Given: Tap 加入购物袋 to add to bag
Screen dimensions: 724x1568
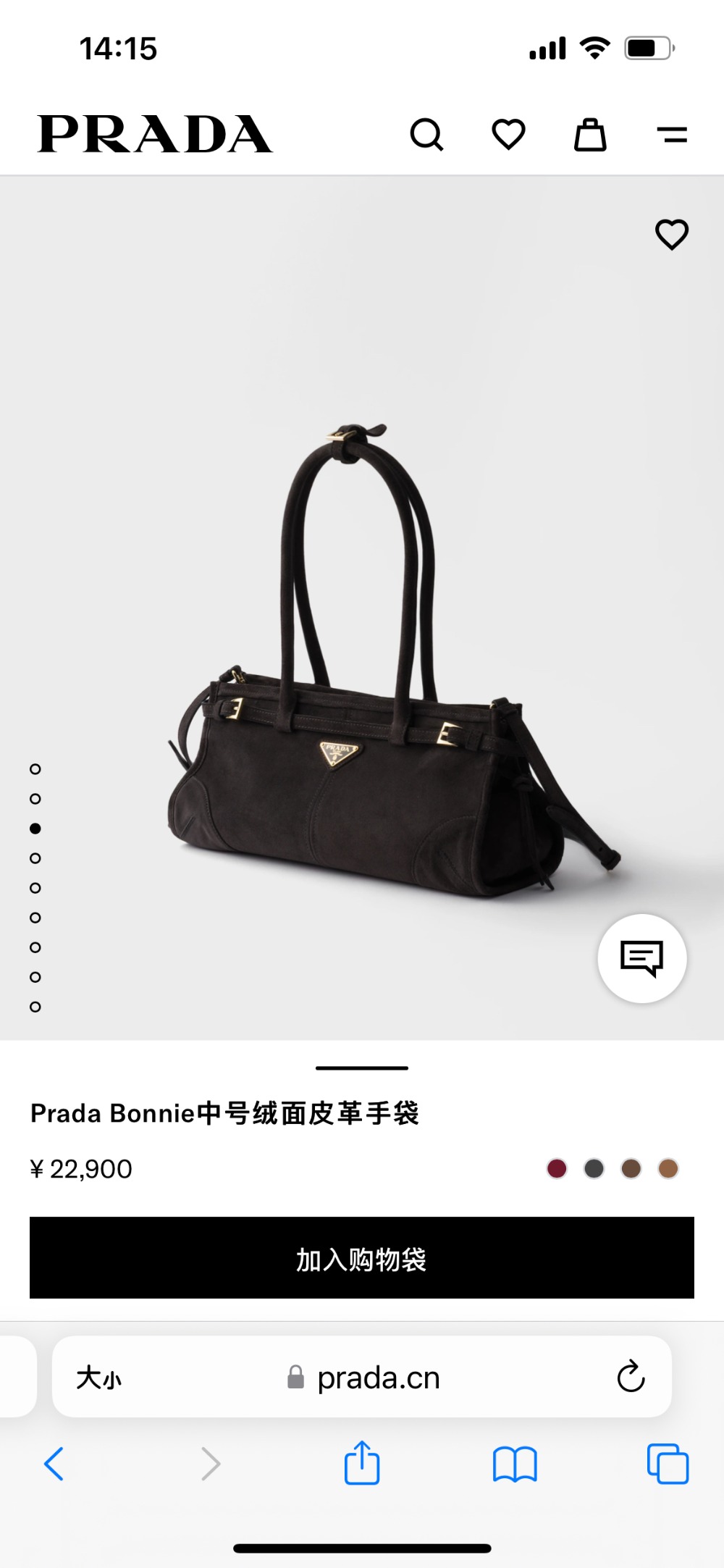Looking at the screenshot, I should (x=362, y=1258).
